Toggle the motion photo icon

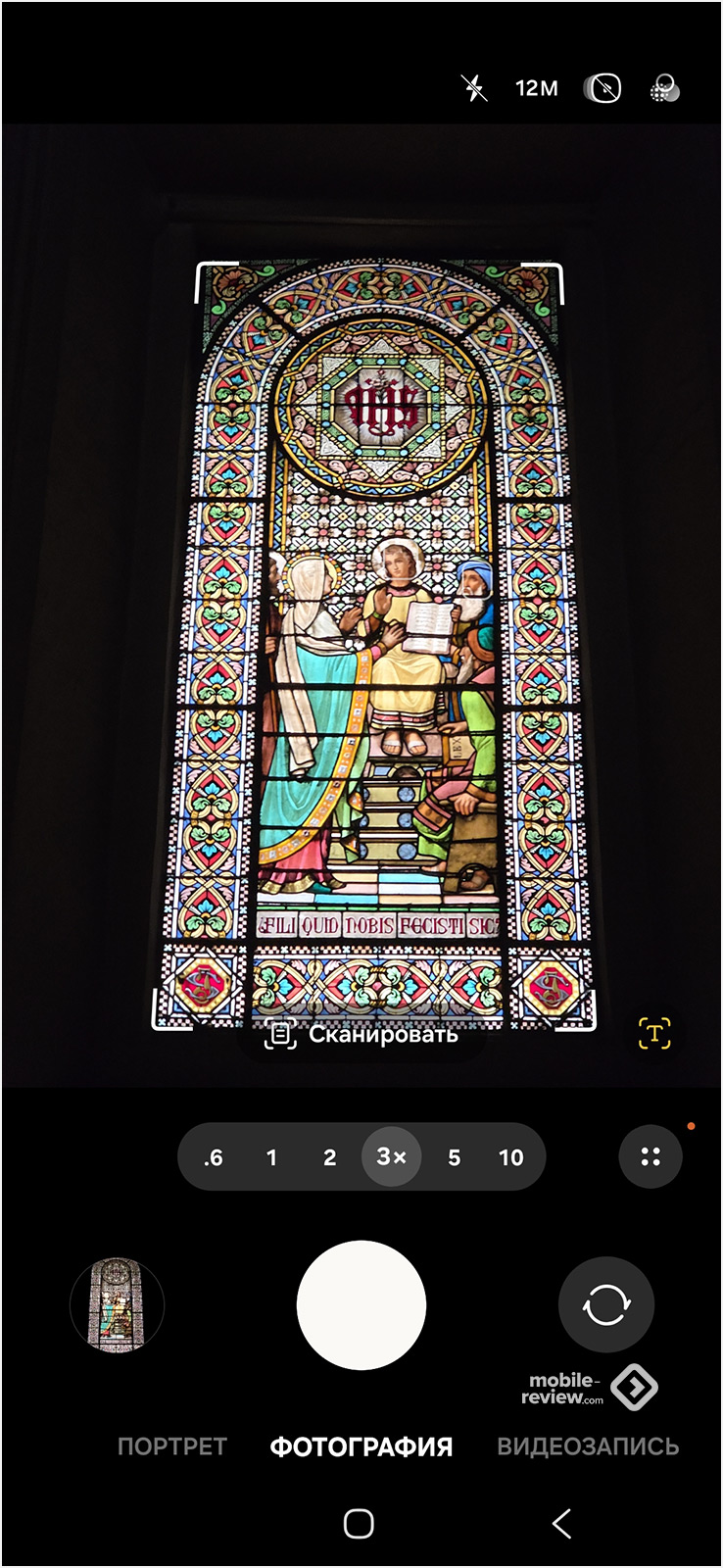[x=602, y=89]
